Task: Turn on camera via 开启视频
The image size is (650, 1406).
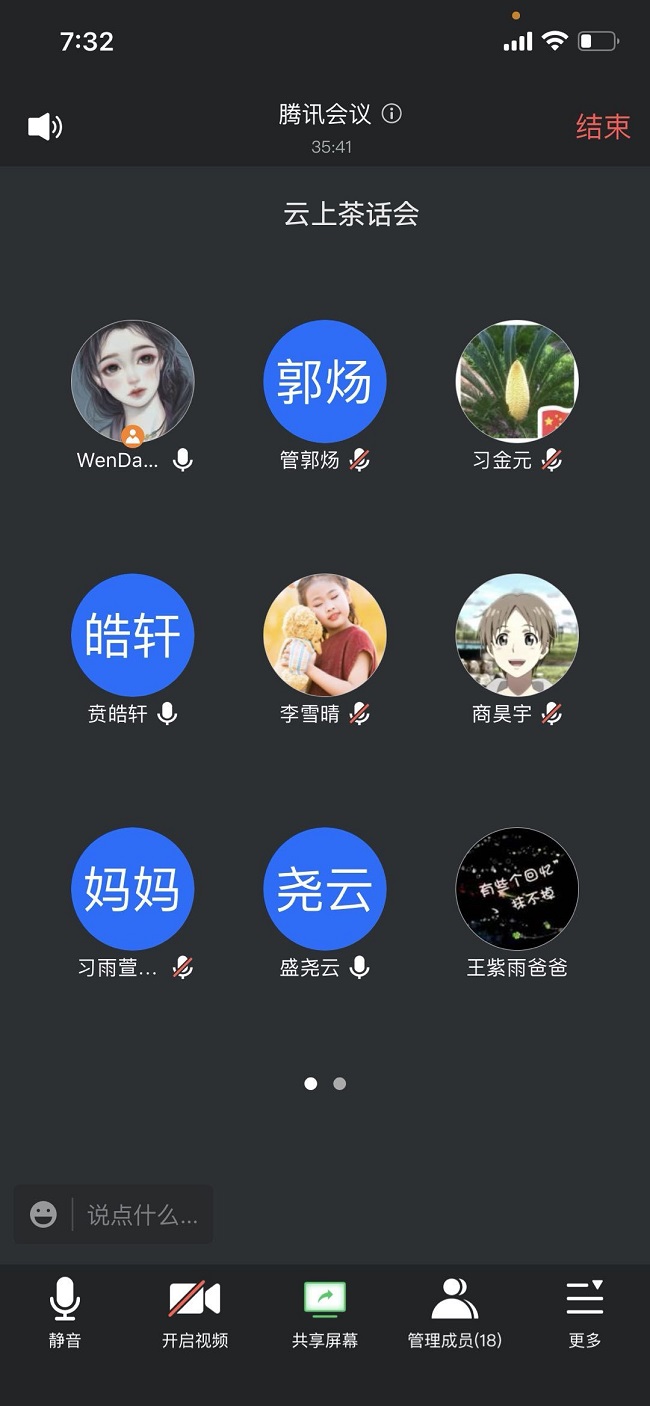Action: 195,1312
